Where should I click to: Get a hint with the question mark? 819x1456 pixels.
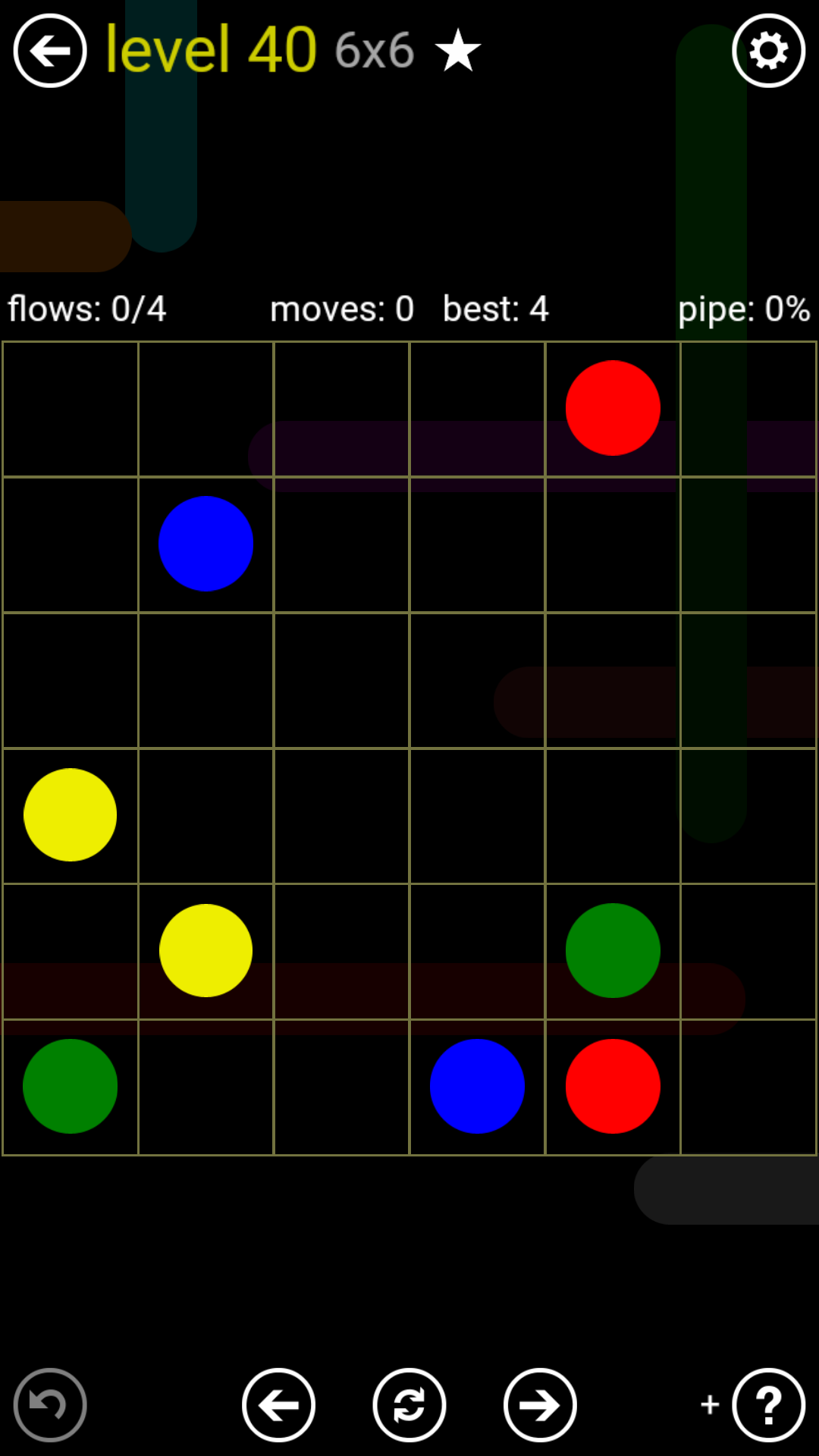pyautogui.click(x=768, y=1404)
